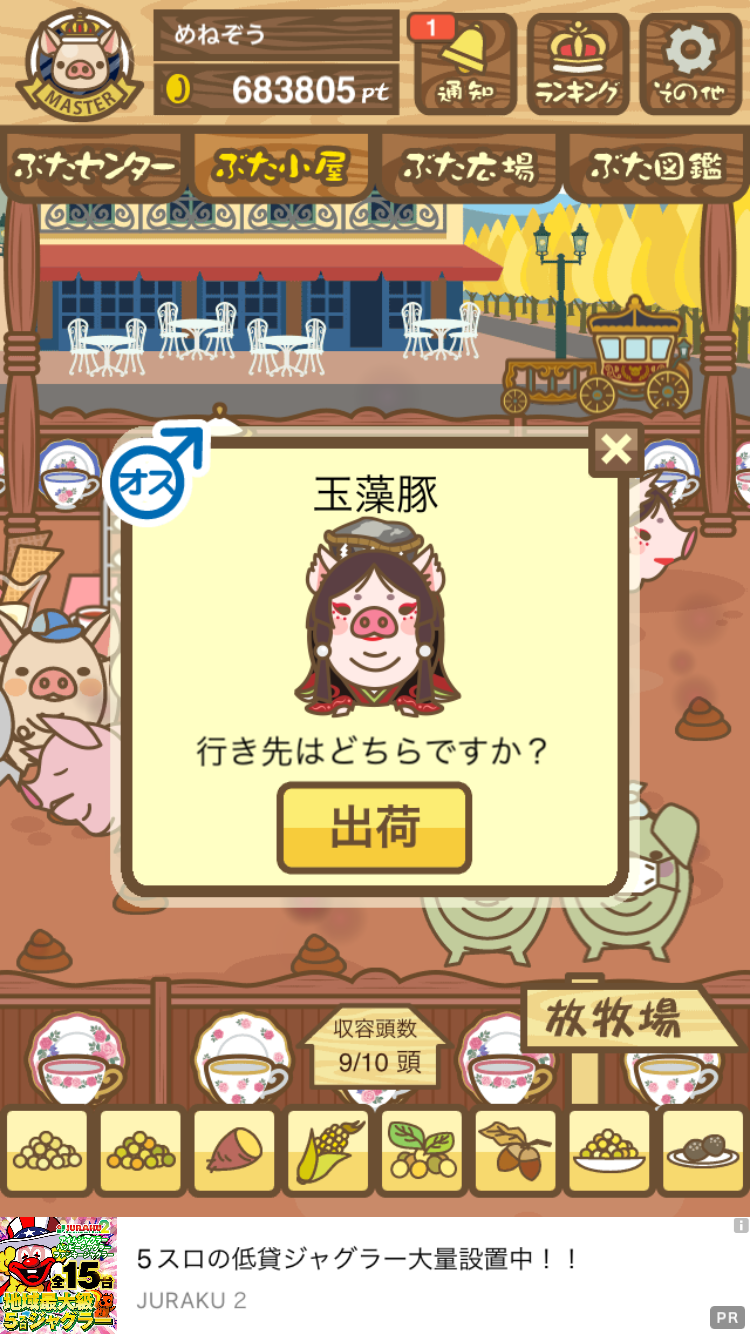The width and height of the screenshot is (750, 1334).
Task: Switch to ぶたセンター tab
Action: click(95, 167)
